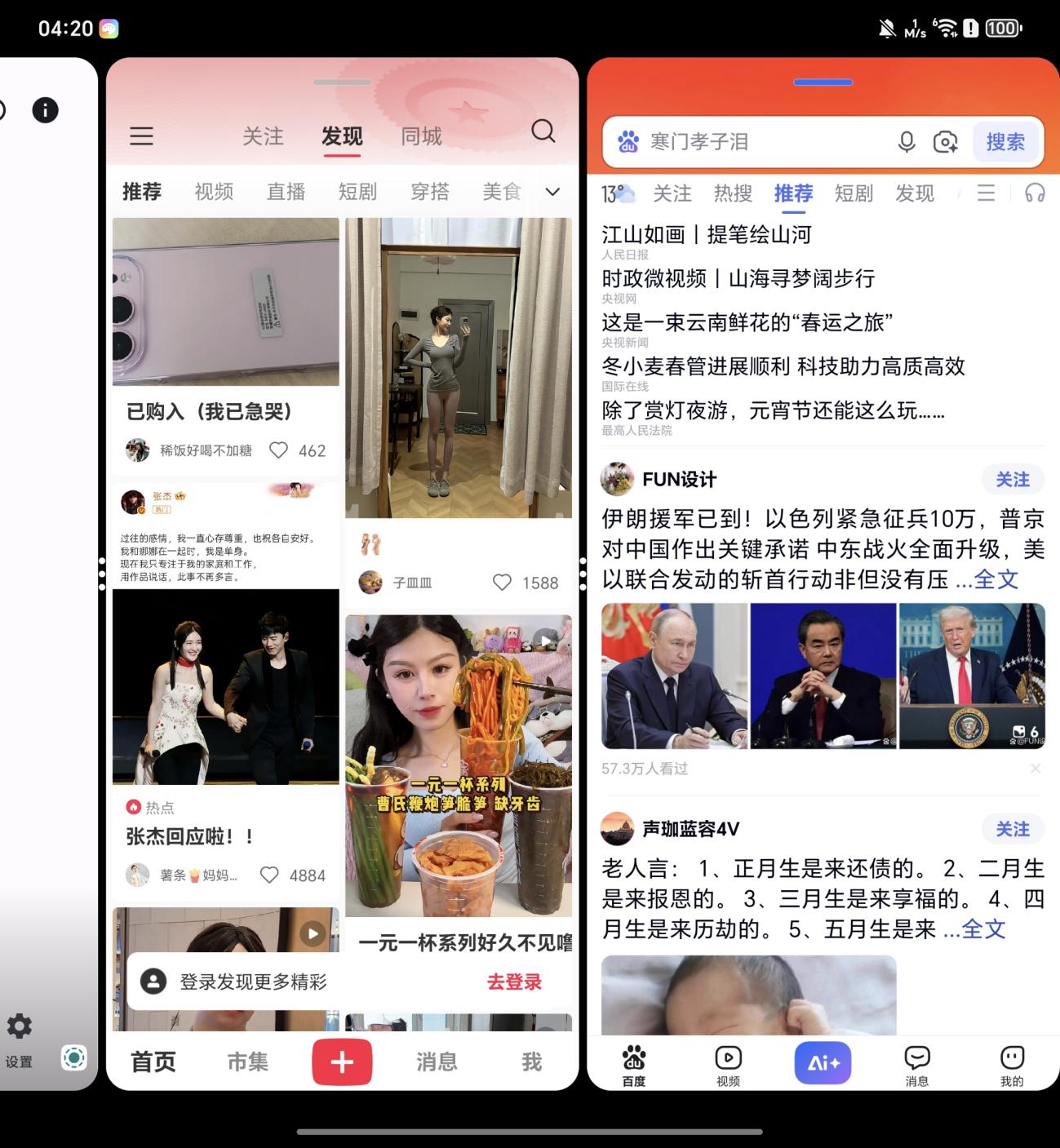Start voice search with the microphone
Image resolution: width=1060 pixels, height=1148 pixels.
point(906,142)
